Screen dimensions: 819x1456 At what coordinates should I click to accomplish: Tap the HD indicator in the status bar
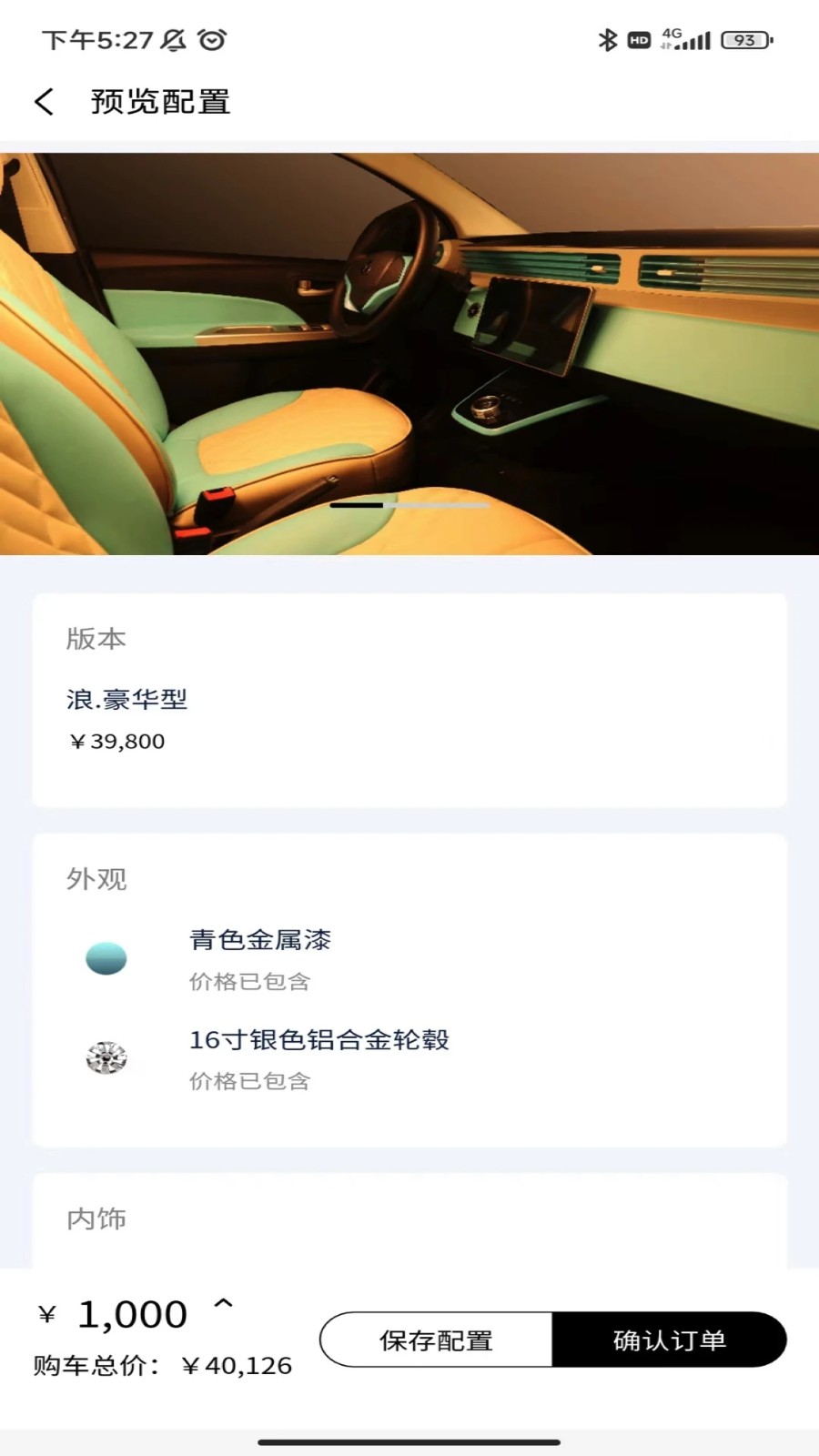(x=640, y=39)
